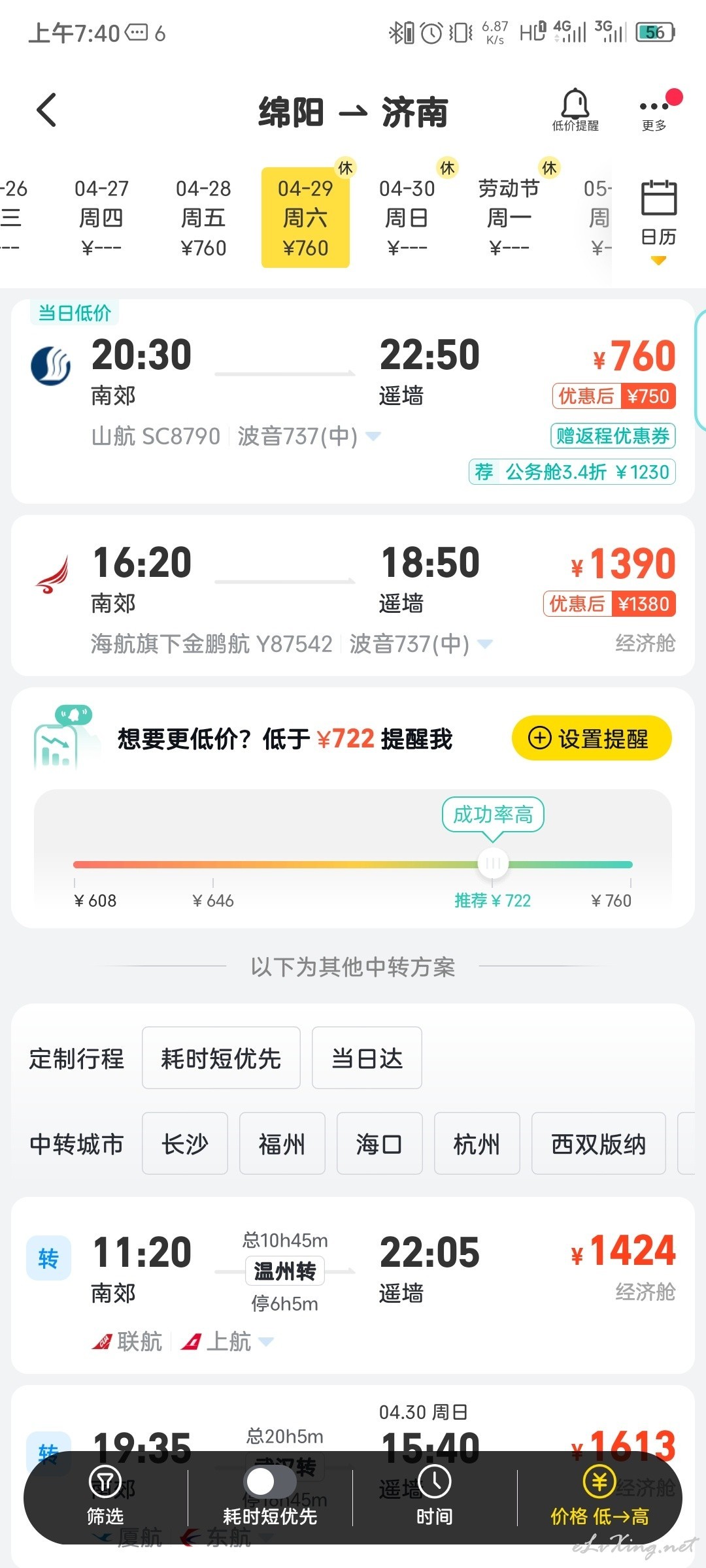Open the 低价提醒 bell

click(x=575, y=110)
